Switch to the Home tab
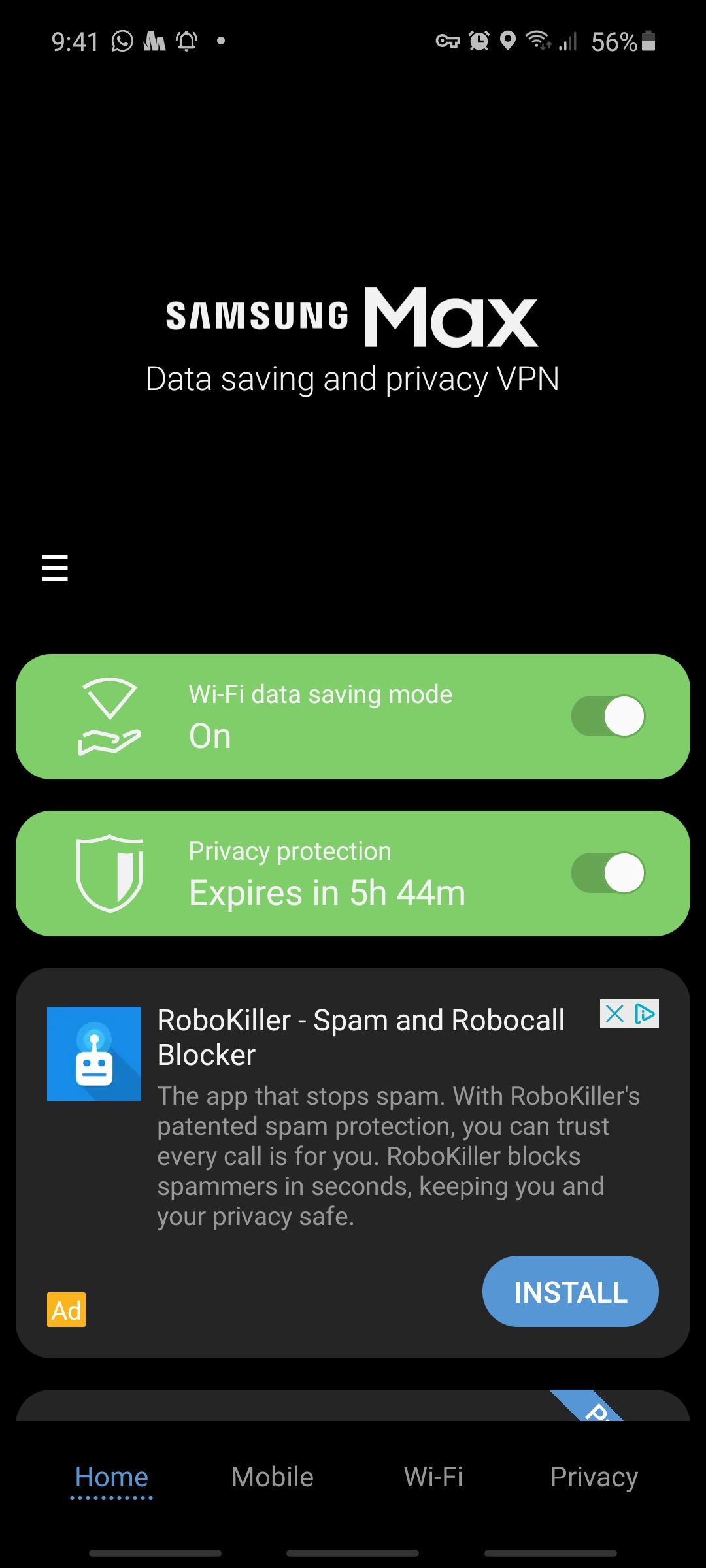Screen dimensions: 706x1568 (112, 1477)
